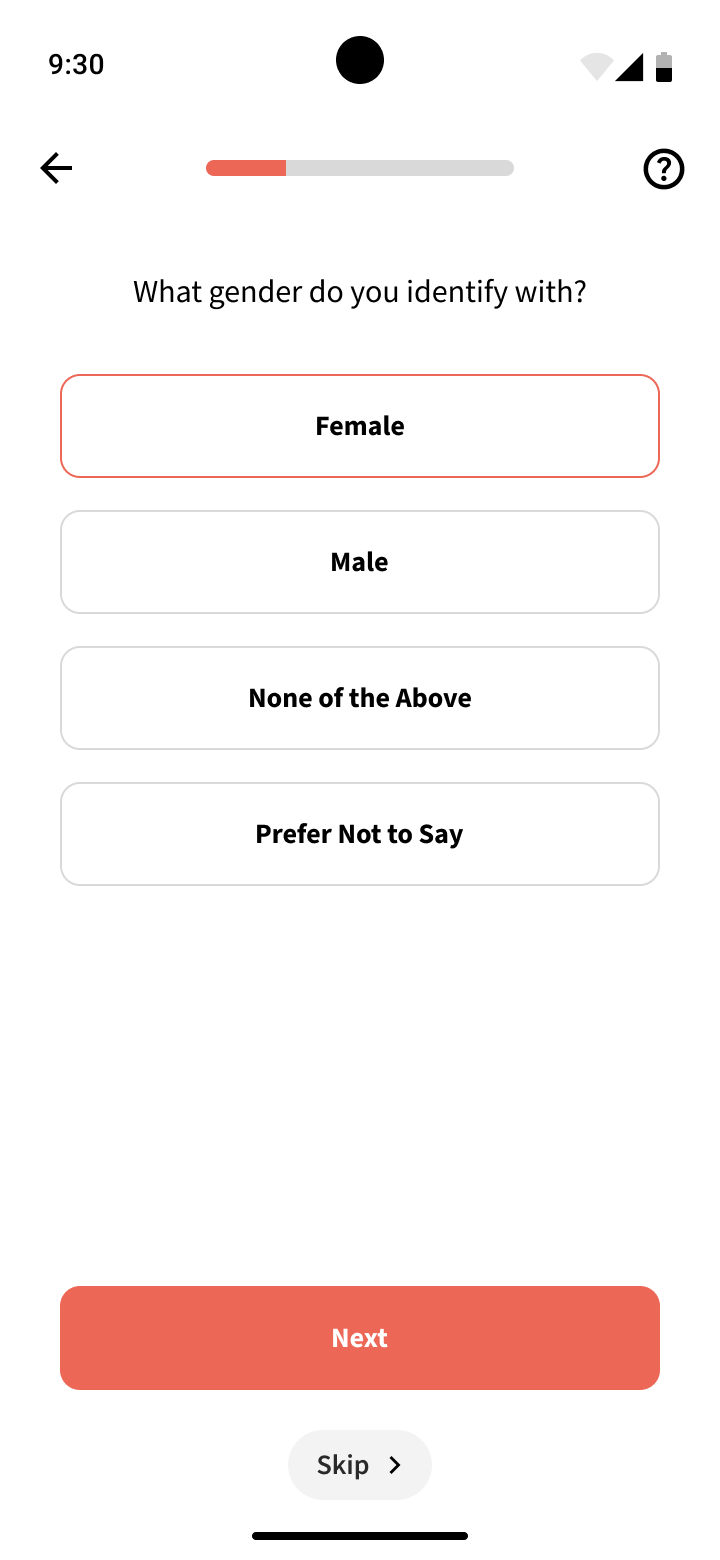Select the Female option
This screenshot has height=1560, width=720.
click(x=360, y=425)
